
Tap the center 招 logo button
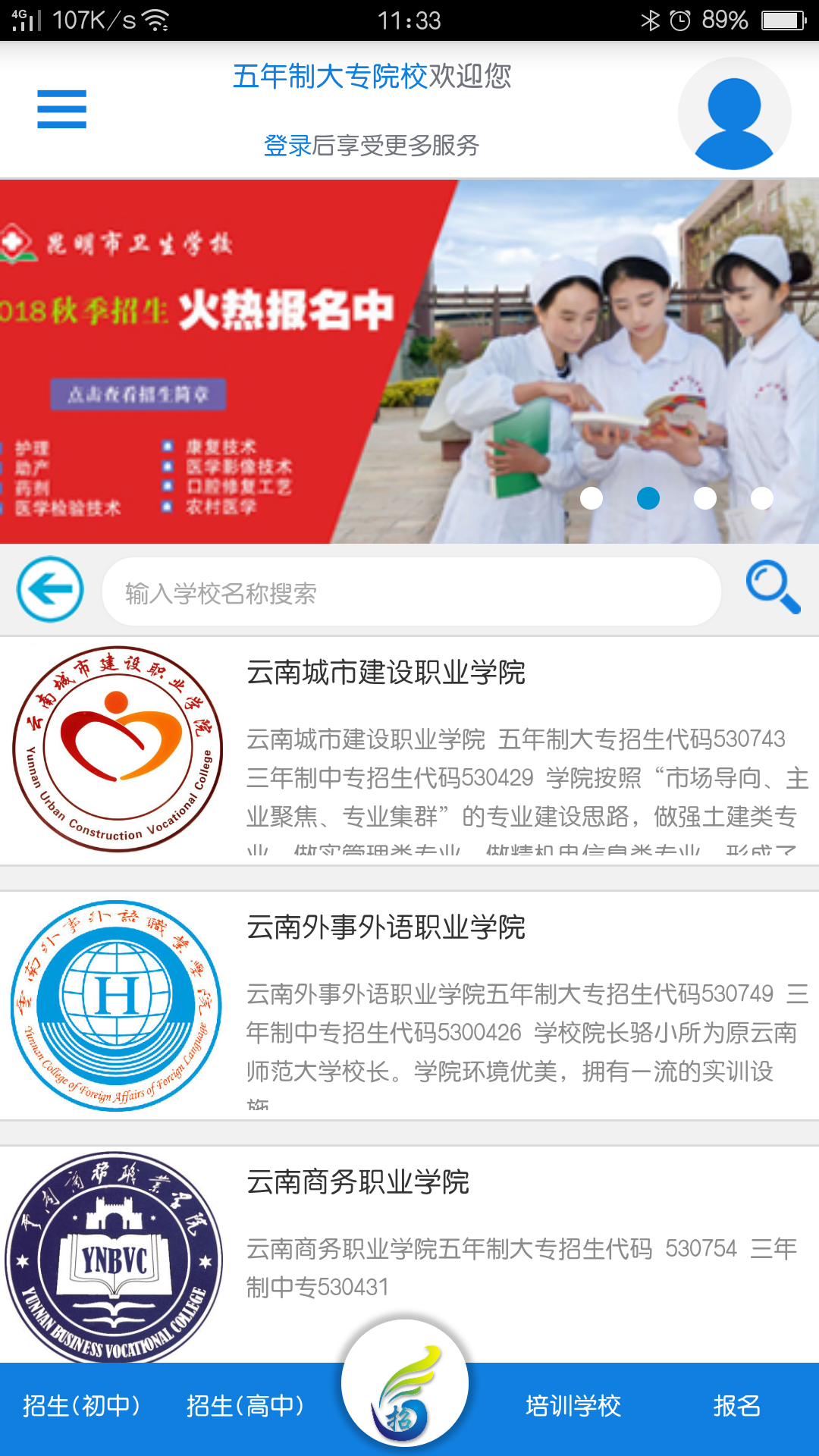[x=405, y=1384]
